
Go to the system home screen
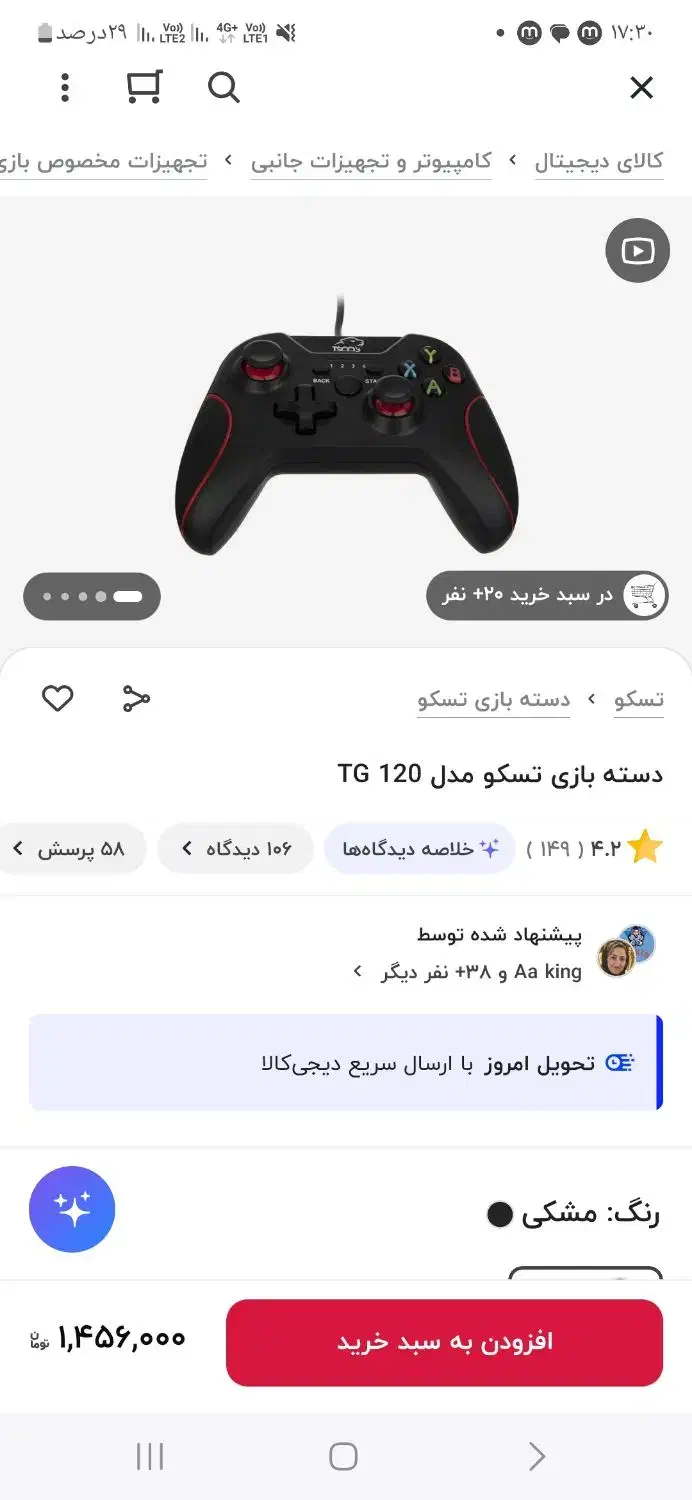point(343,1456)
